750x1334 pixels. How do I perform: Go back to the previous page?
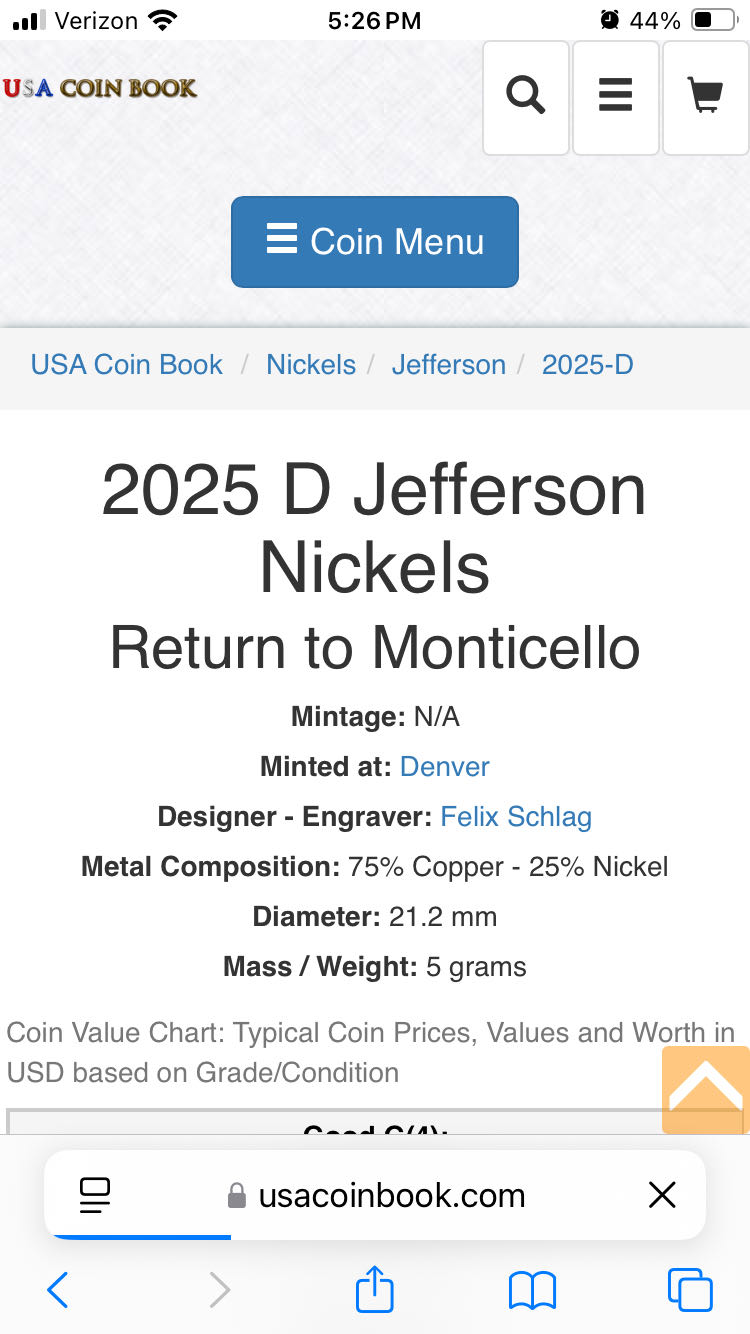point(58,1290)
